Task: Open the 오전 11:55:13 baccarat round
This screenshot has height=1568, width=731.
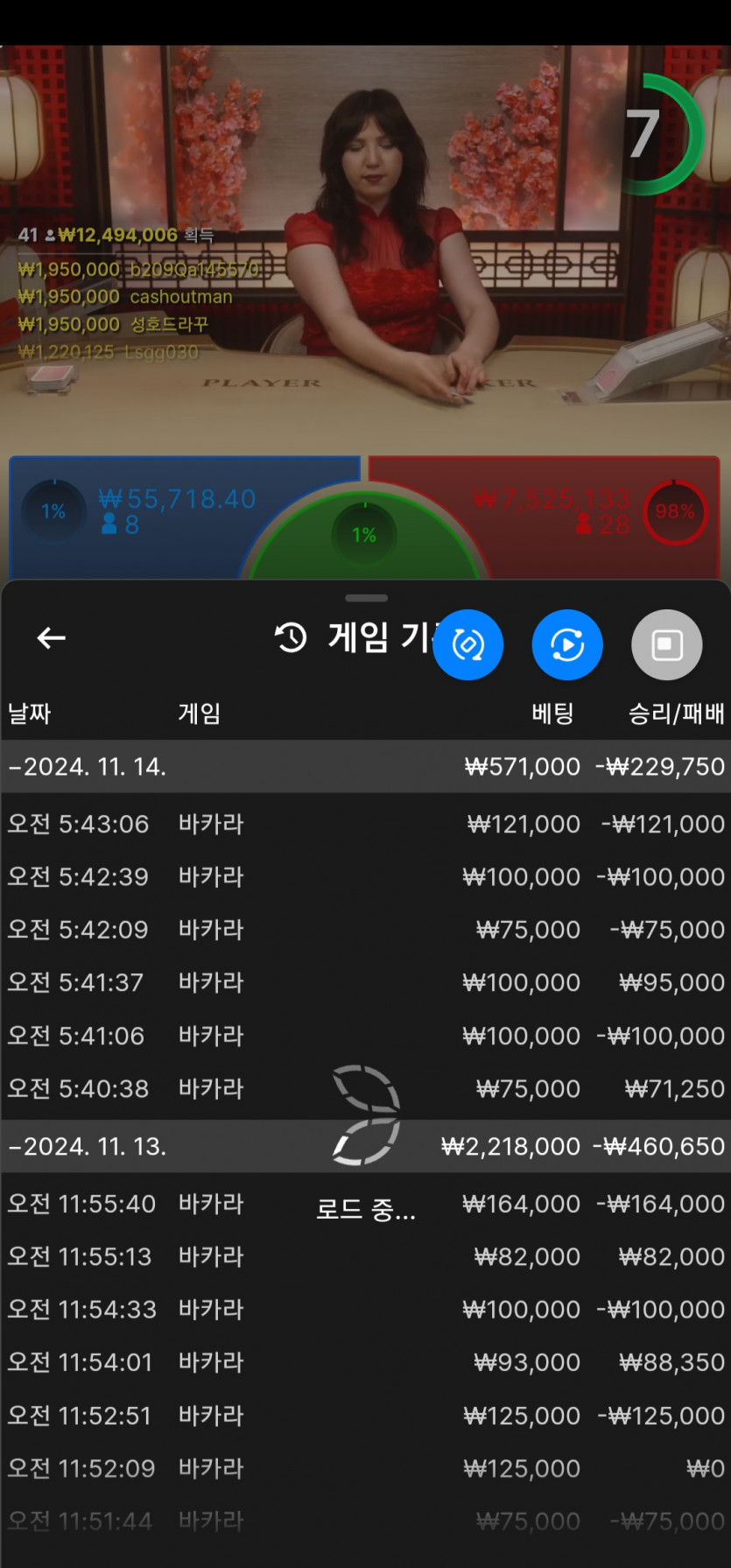Action: (x=365, y=1256)
